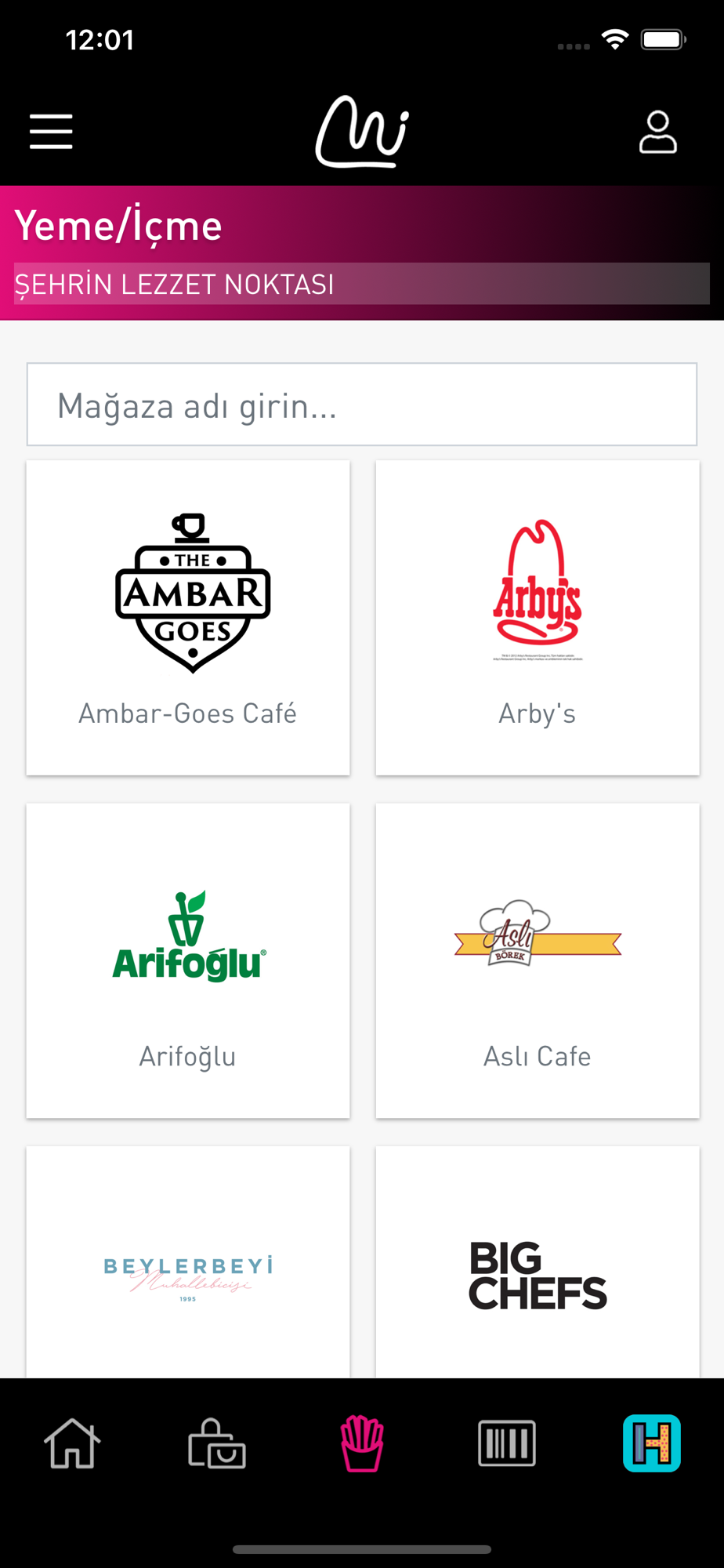Select the fries food and drink tab
724x1568 pixels.
[362, 1443]
